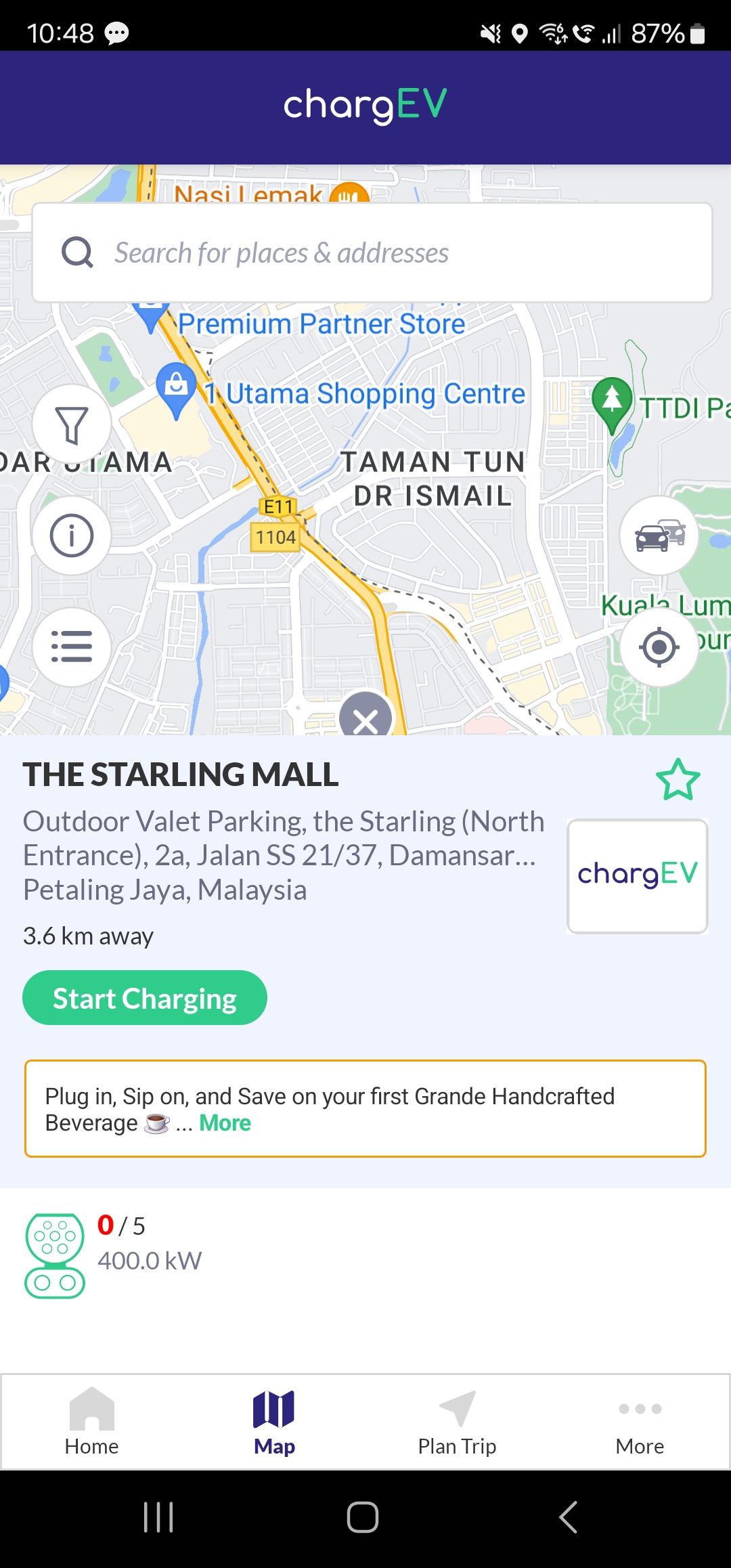Show charging stations as a list
Screen dimensions: 731x1568
click(72, 647)
